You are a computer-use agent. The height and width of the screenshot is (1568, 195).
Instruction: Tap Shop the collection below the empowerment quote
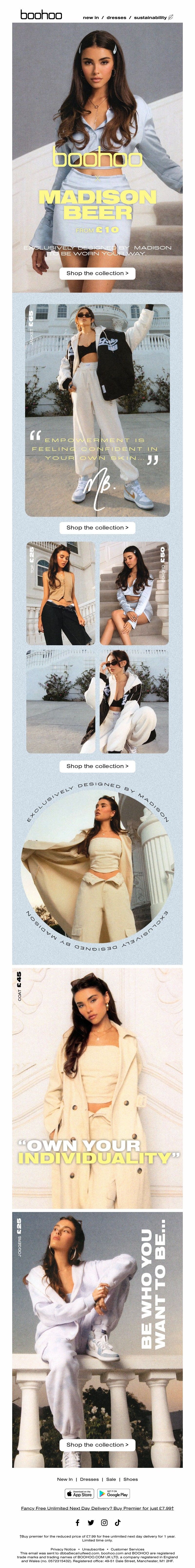pyautogui.click(x=97, y=528)
